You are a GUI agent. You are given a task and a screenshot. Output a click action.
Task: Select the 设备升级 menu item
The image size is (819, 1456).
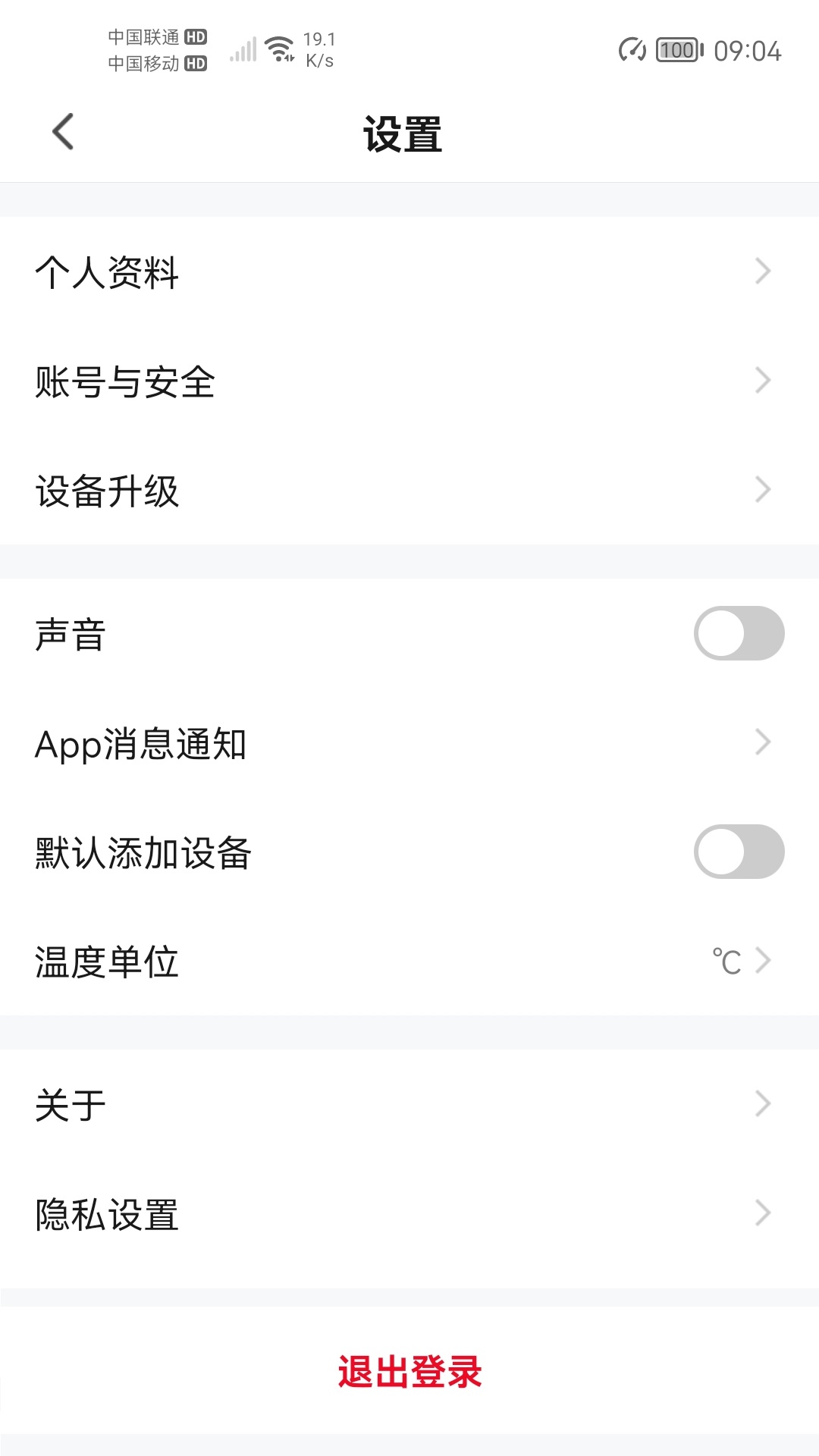tap(409, 489)
